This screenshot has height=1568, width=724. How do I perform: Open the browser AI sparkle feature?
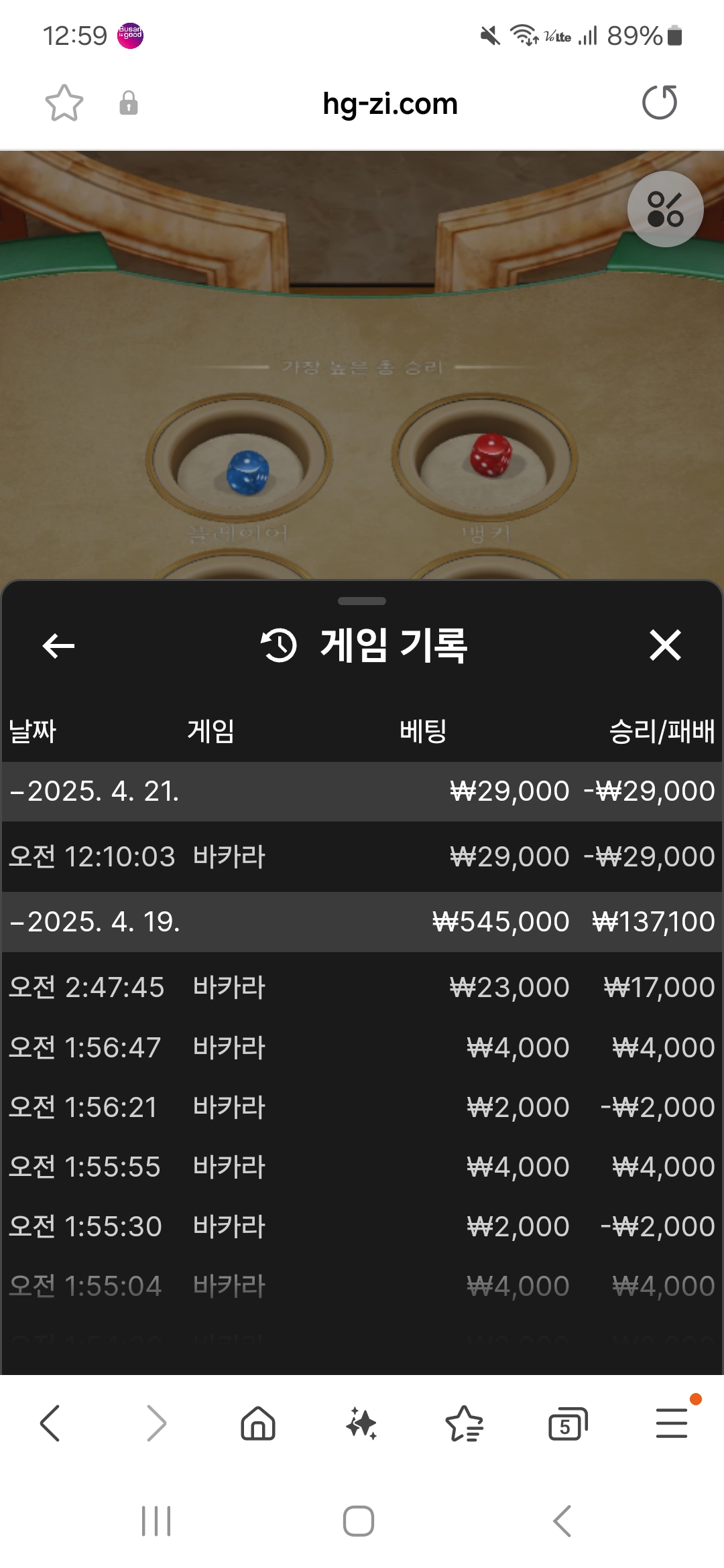tap(361, 1423)
